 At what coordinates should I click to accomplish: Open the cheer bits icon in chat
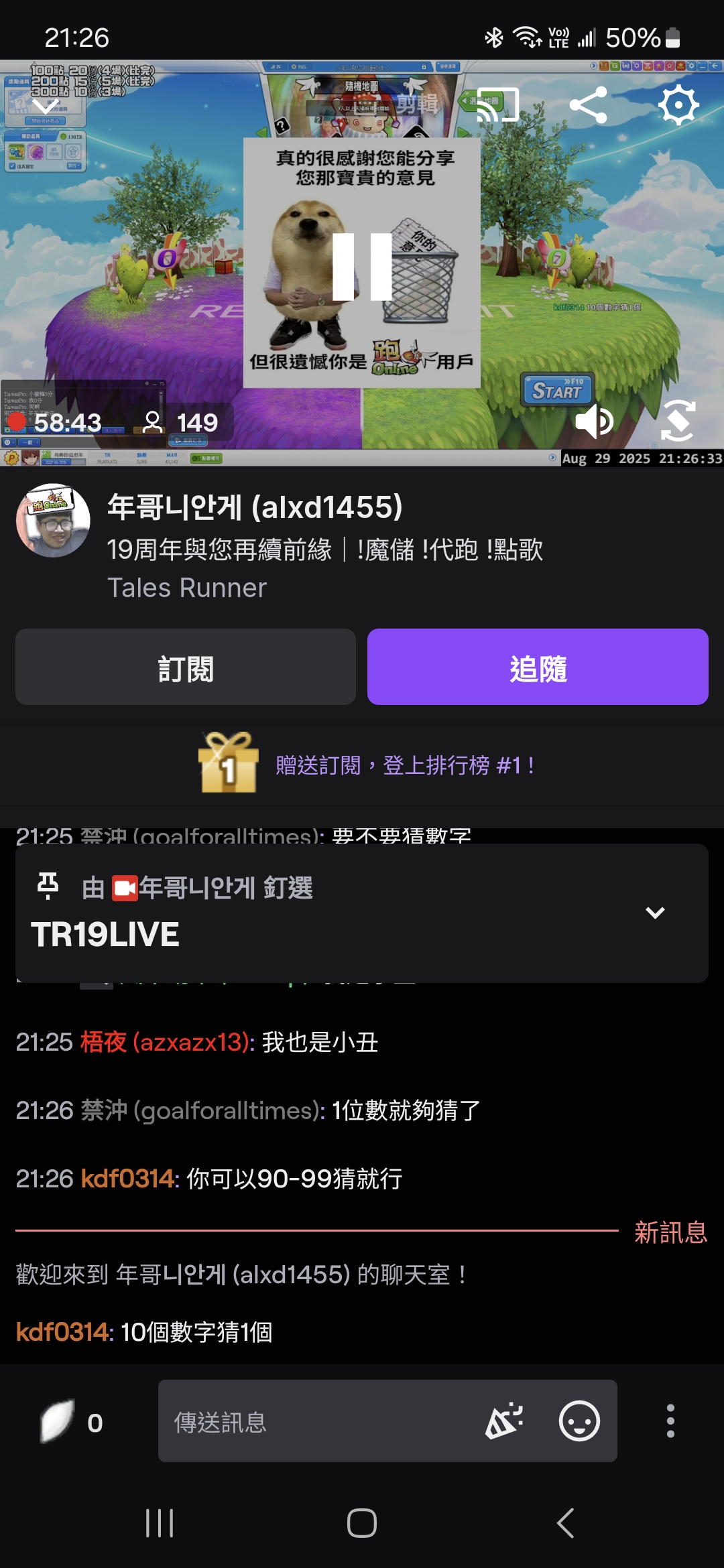point(504,1421)
